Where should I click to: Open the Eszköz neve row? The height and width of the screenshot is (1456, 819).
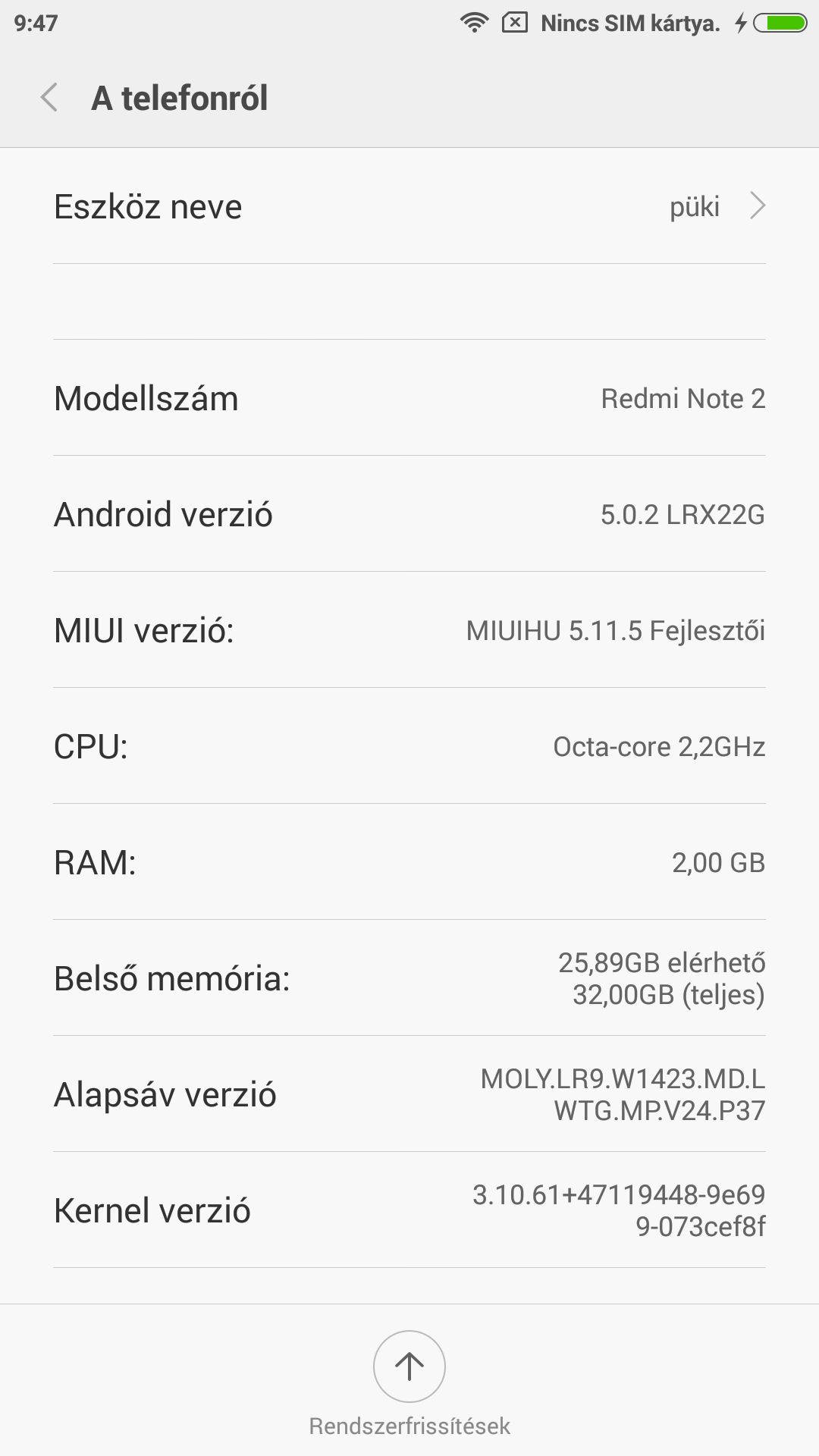click(x=409, y=206)
